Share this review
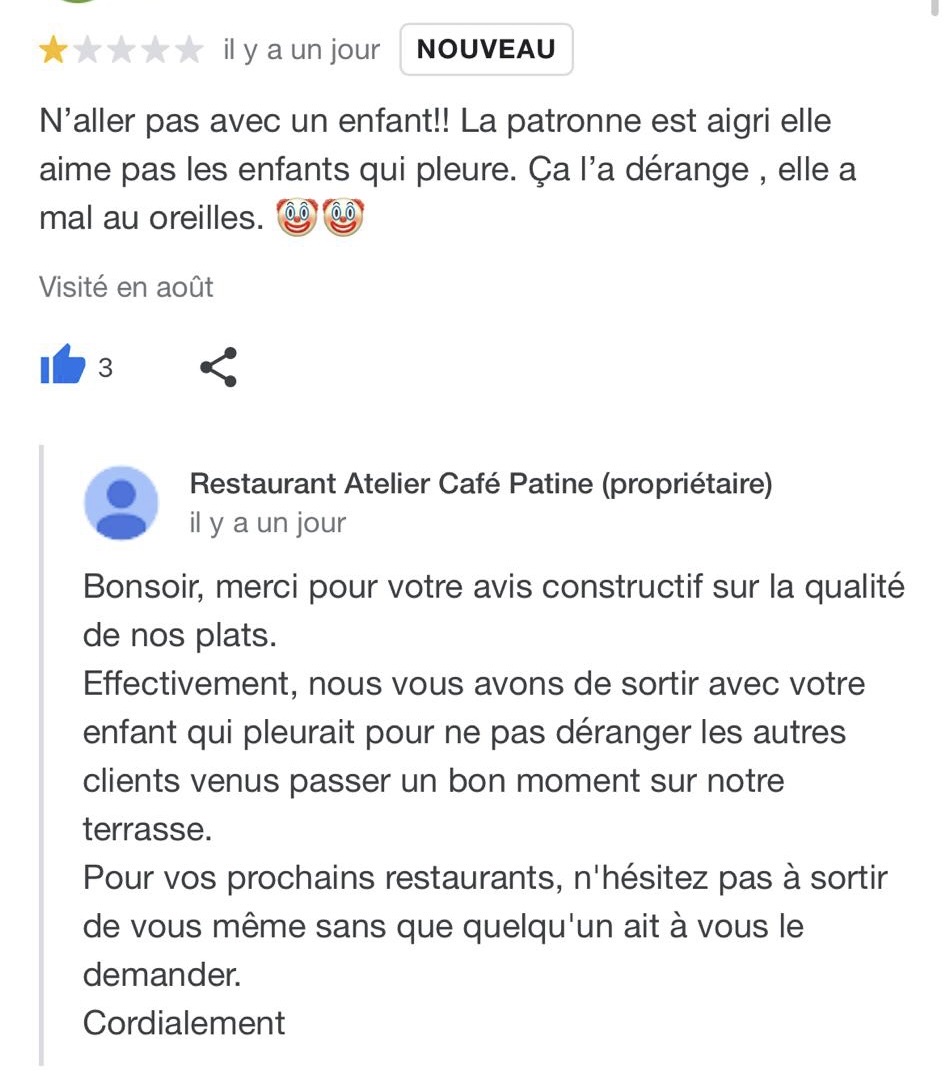 pyautogui.click(x=219, y=367)
